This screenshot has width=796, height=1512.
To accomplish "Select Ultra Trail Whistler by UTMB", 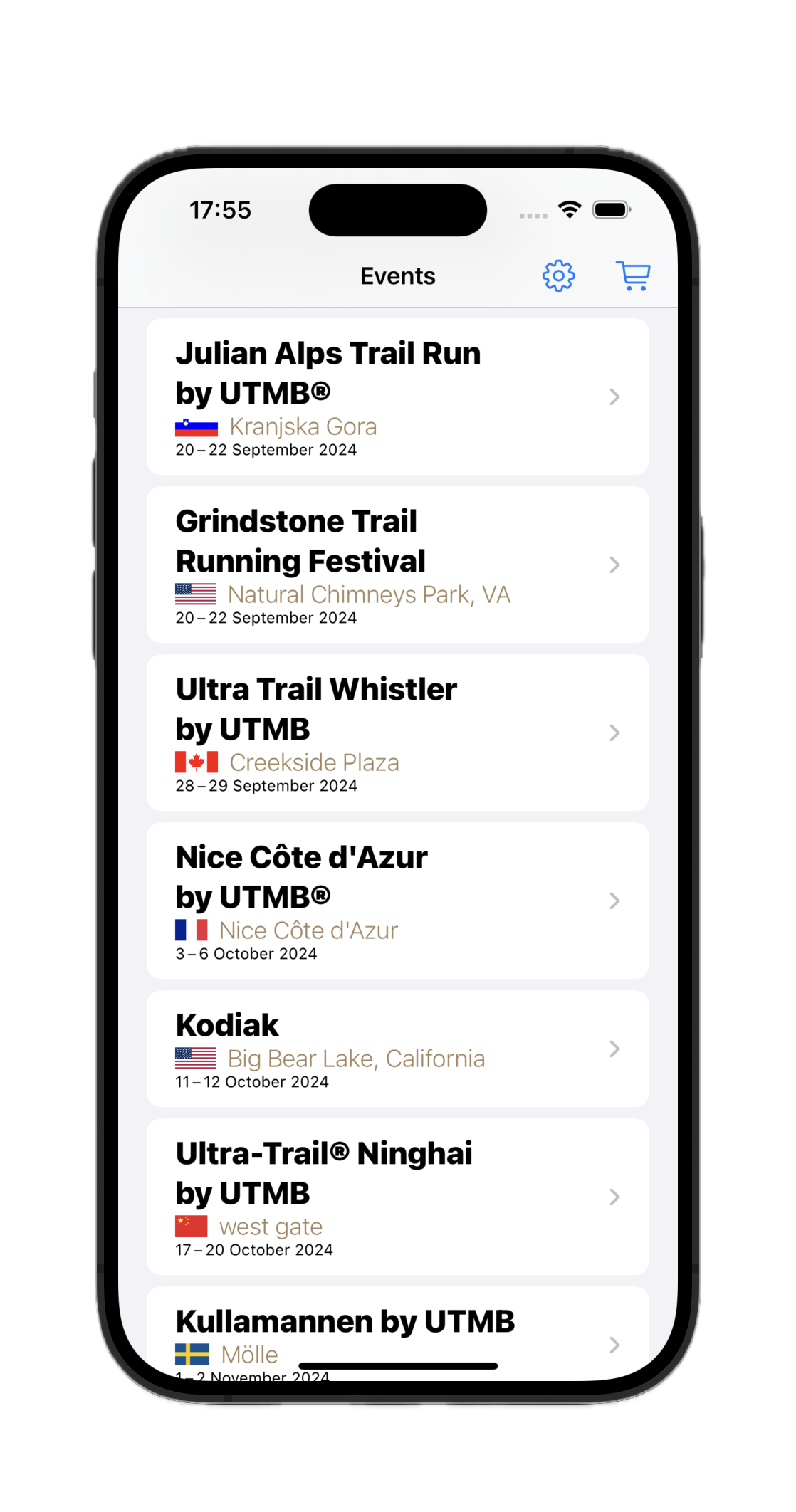I will (397, 733).
